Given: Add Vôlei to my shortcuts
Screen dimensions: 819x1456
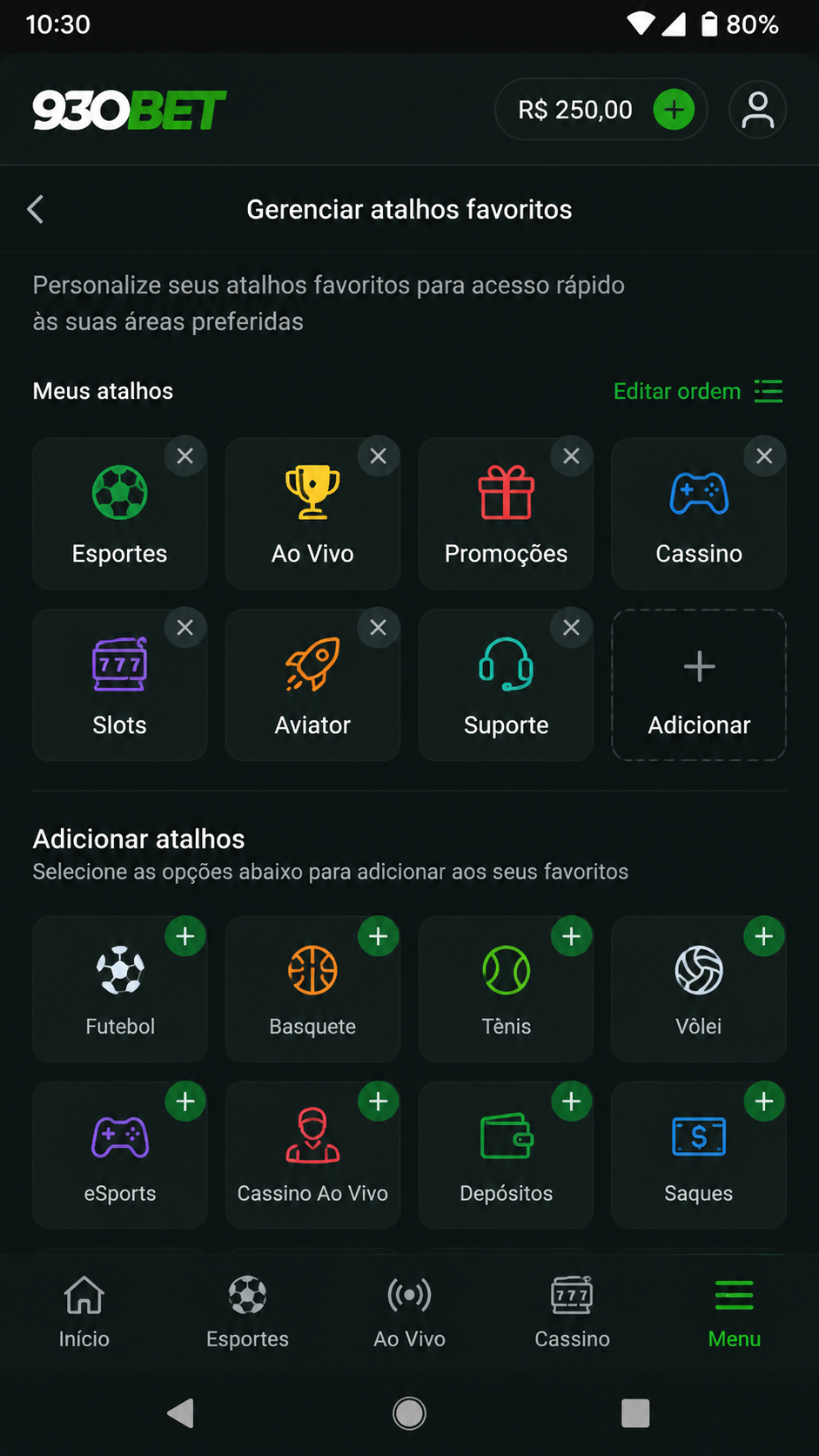Looking at the screenshot, I should click(764, 936).
